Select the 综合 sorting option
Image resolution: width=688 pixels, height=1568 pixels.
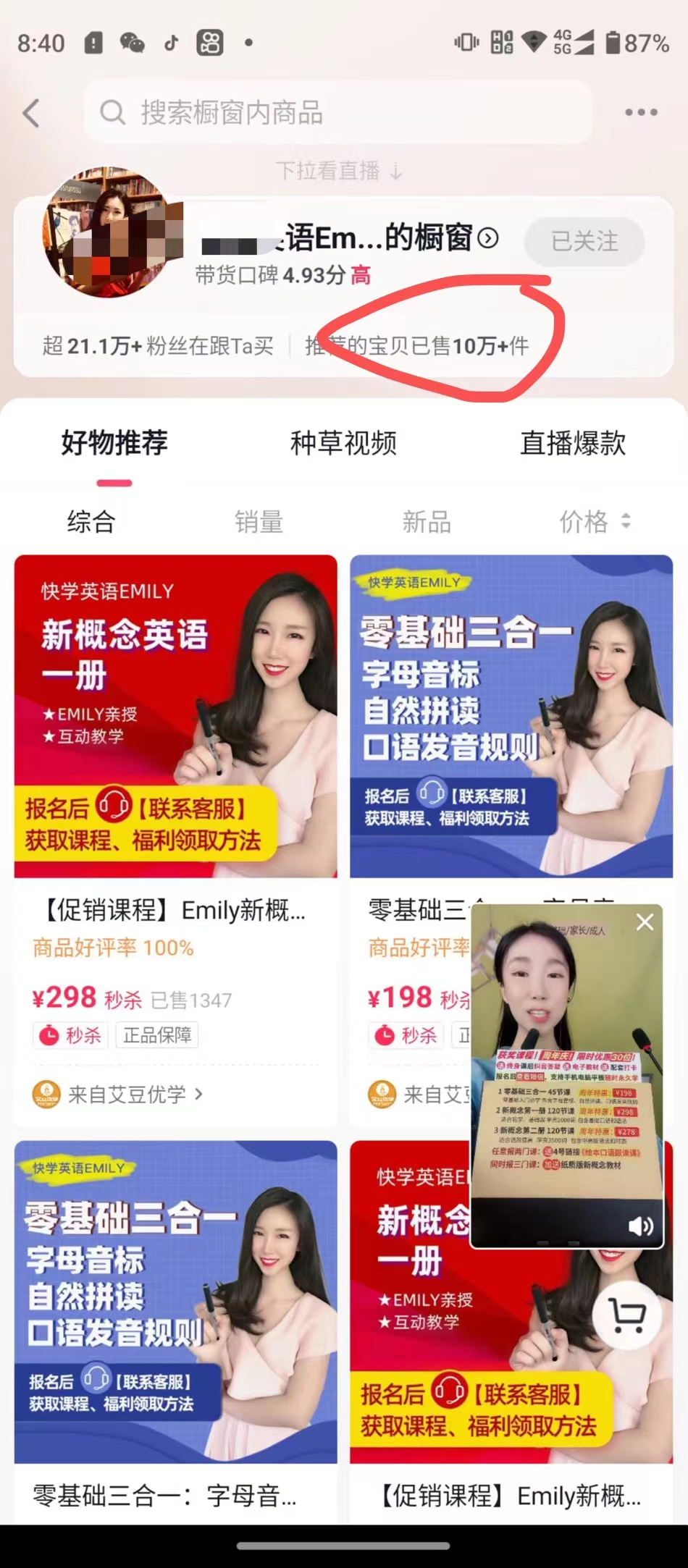91,521
